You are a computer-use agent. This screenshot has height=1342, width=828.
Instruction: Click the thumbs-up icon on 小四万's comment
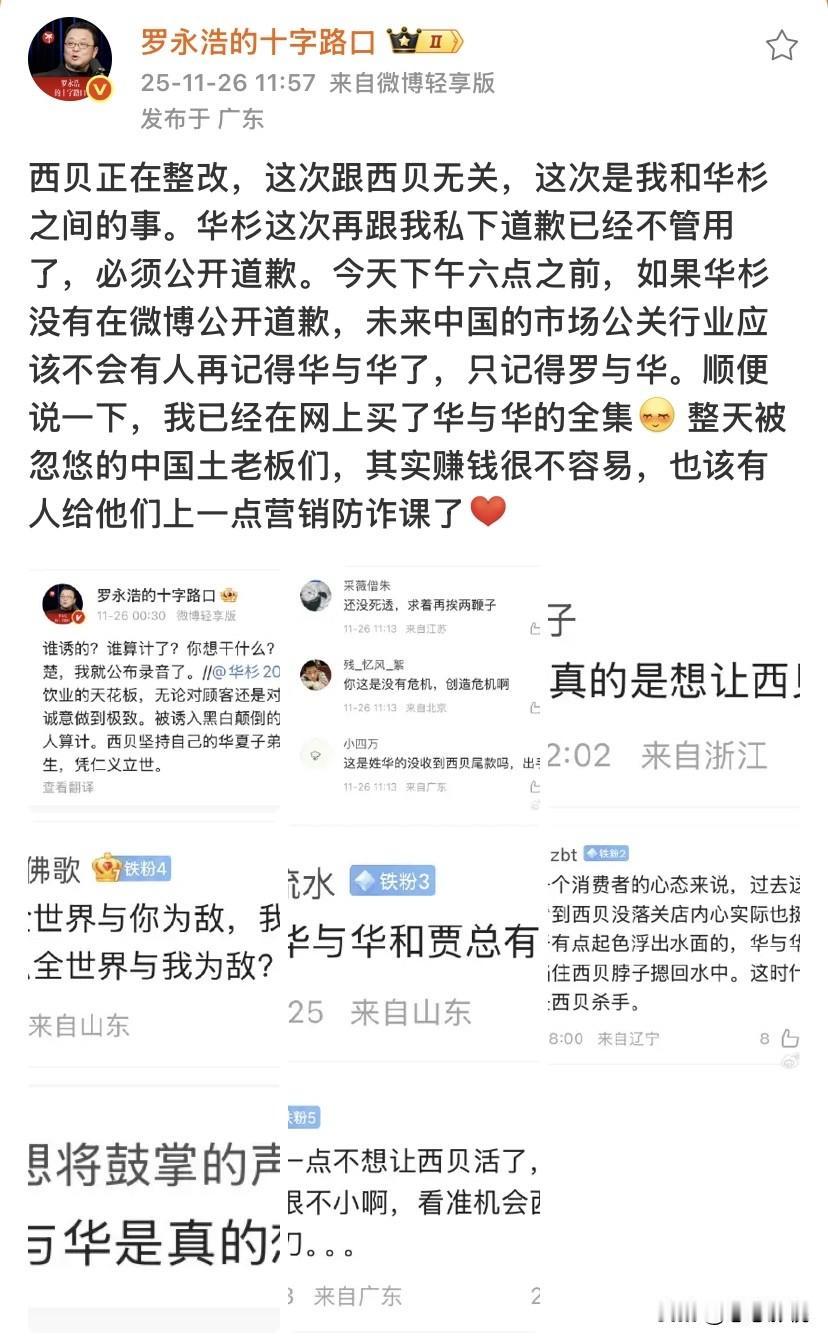[x=537, y=786]
